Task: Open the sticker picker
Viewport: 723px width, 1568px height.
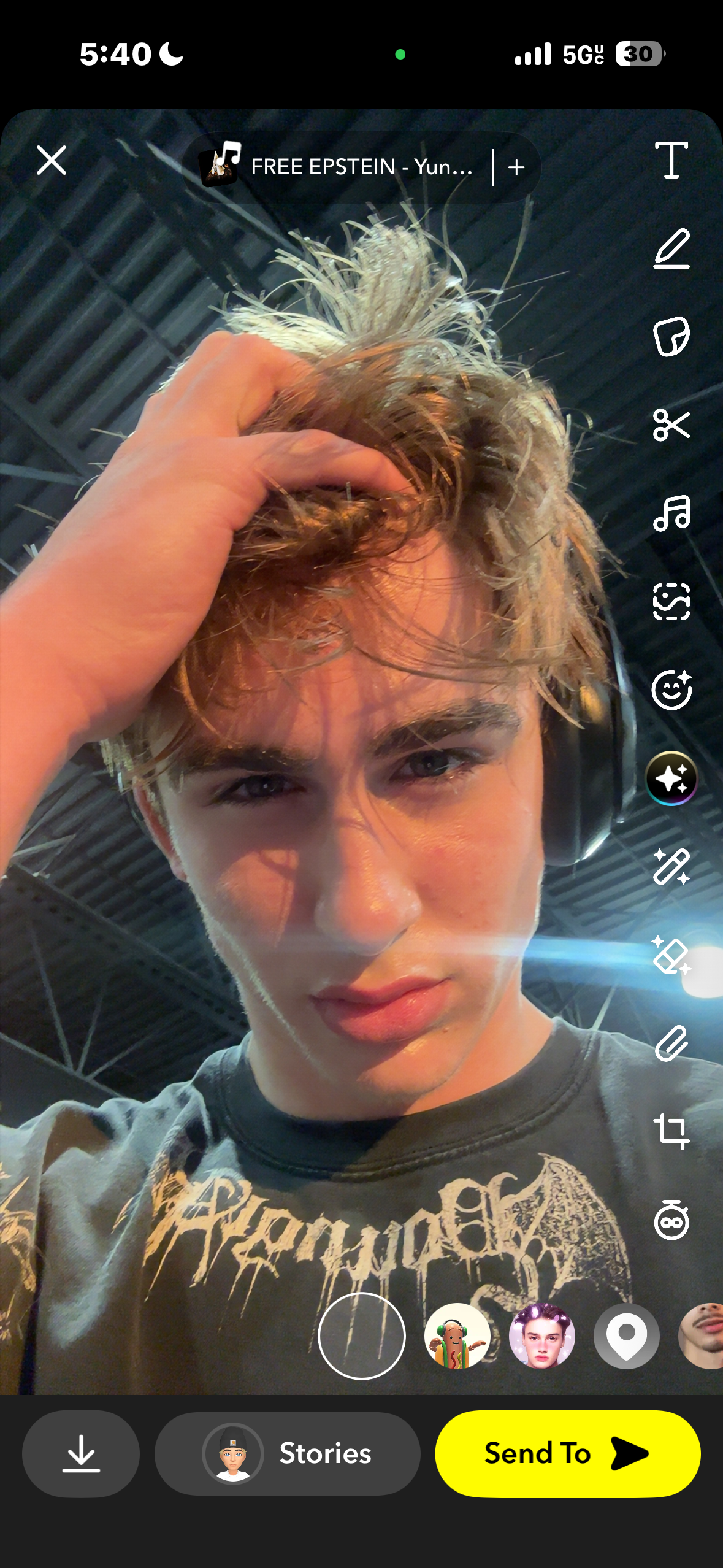Action: [x=671, y=337]
